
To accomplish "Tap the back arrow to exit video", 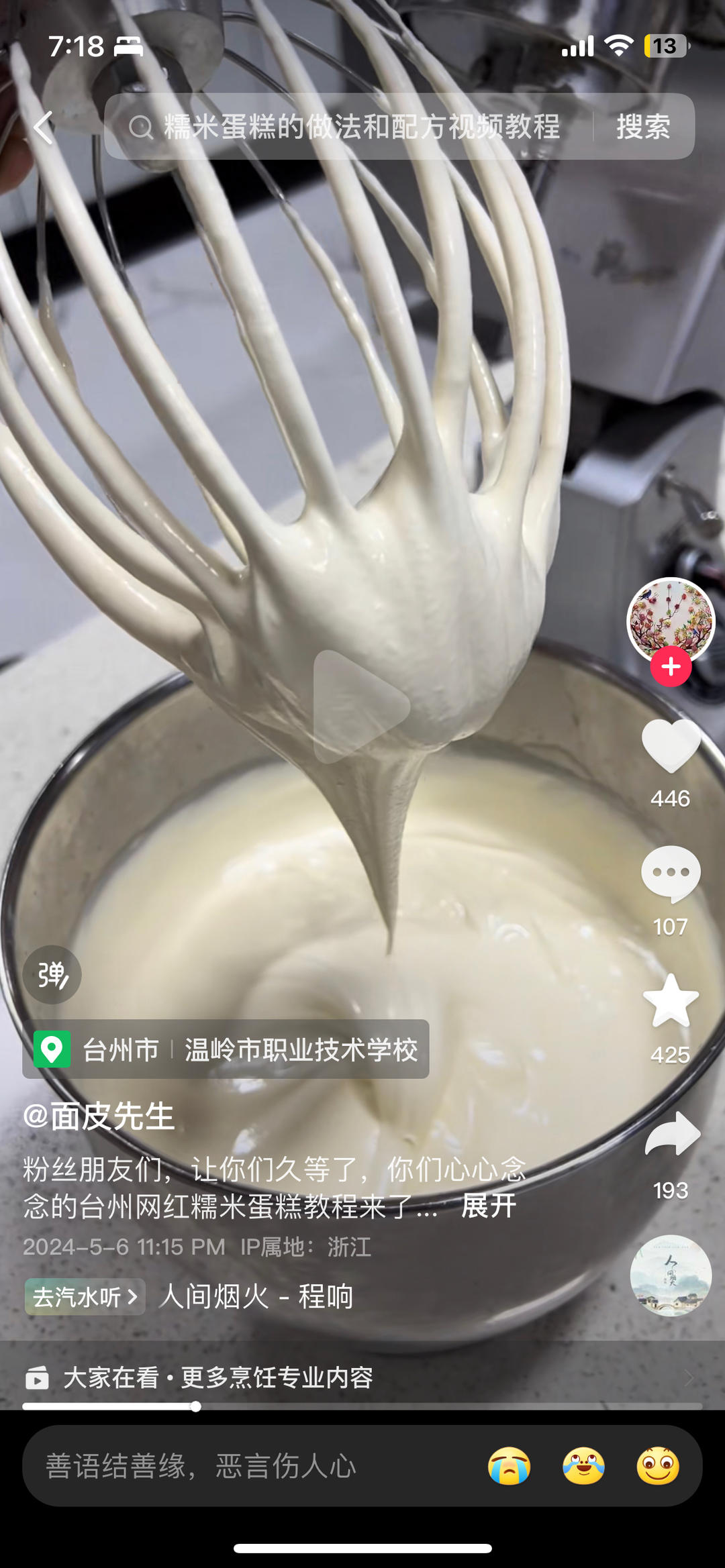I will pyautogui.click(x=42, y=127).
